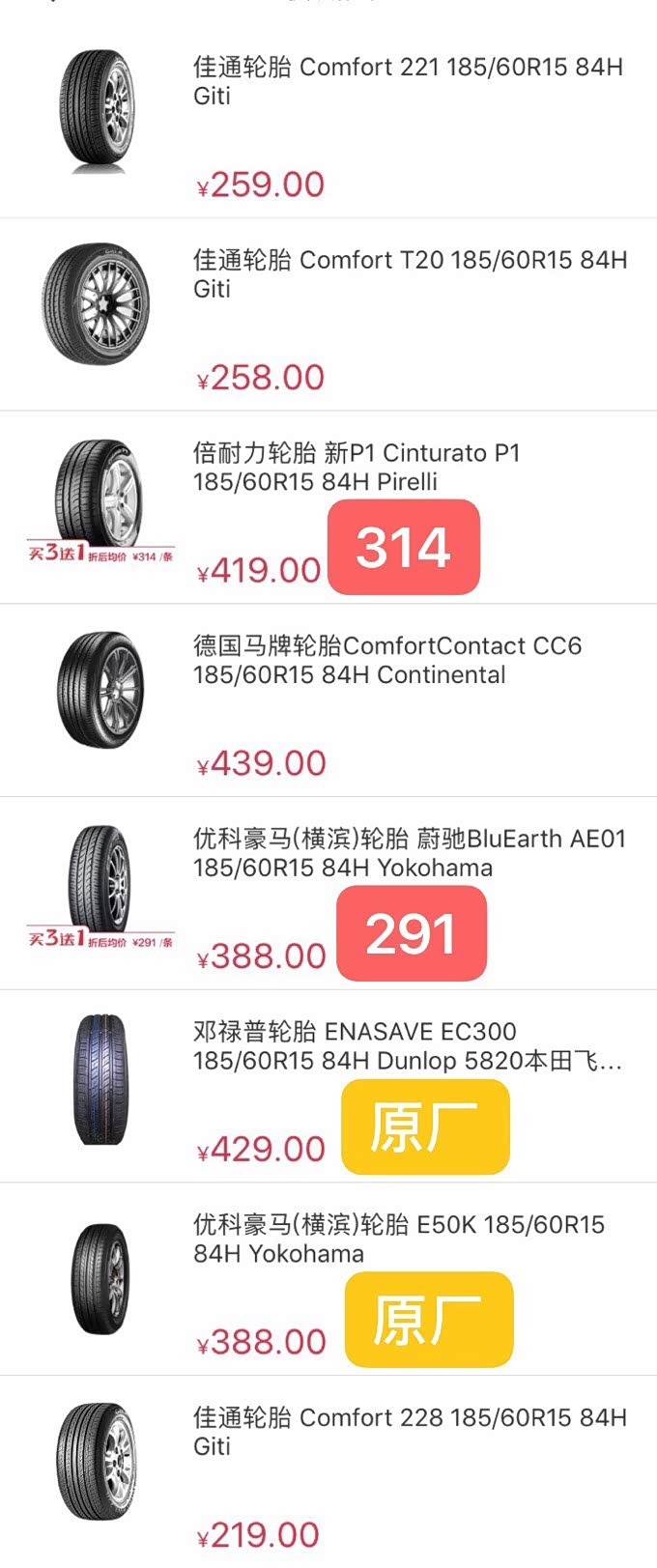Select the Pirelli Cinturato P1 tire

click(356, 468)
